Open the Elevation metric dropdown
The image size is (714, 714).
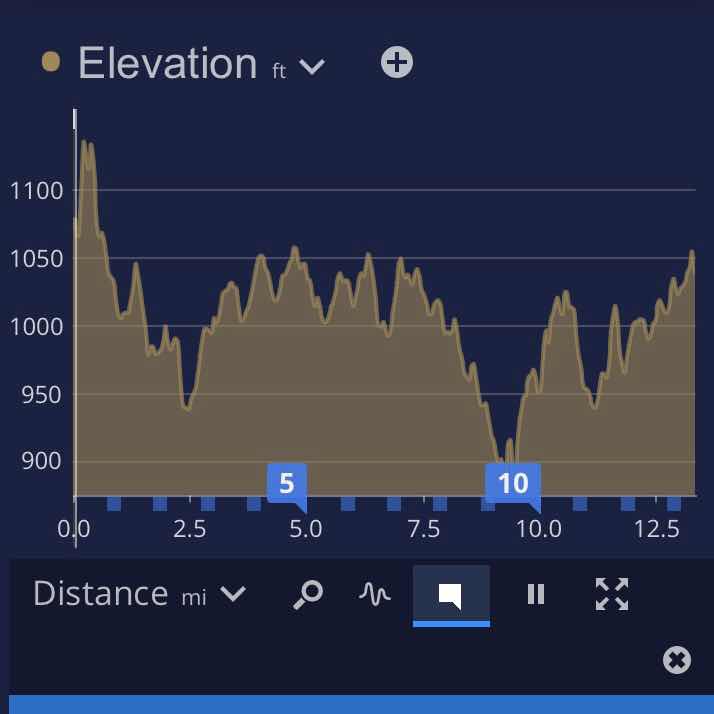312,66
